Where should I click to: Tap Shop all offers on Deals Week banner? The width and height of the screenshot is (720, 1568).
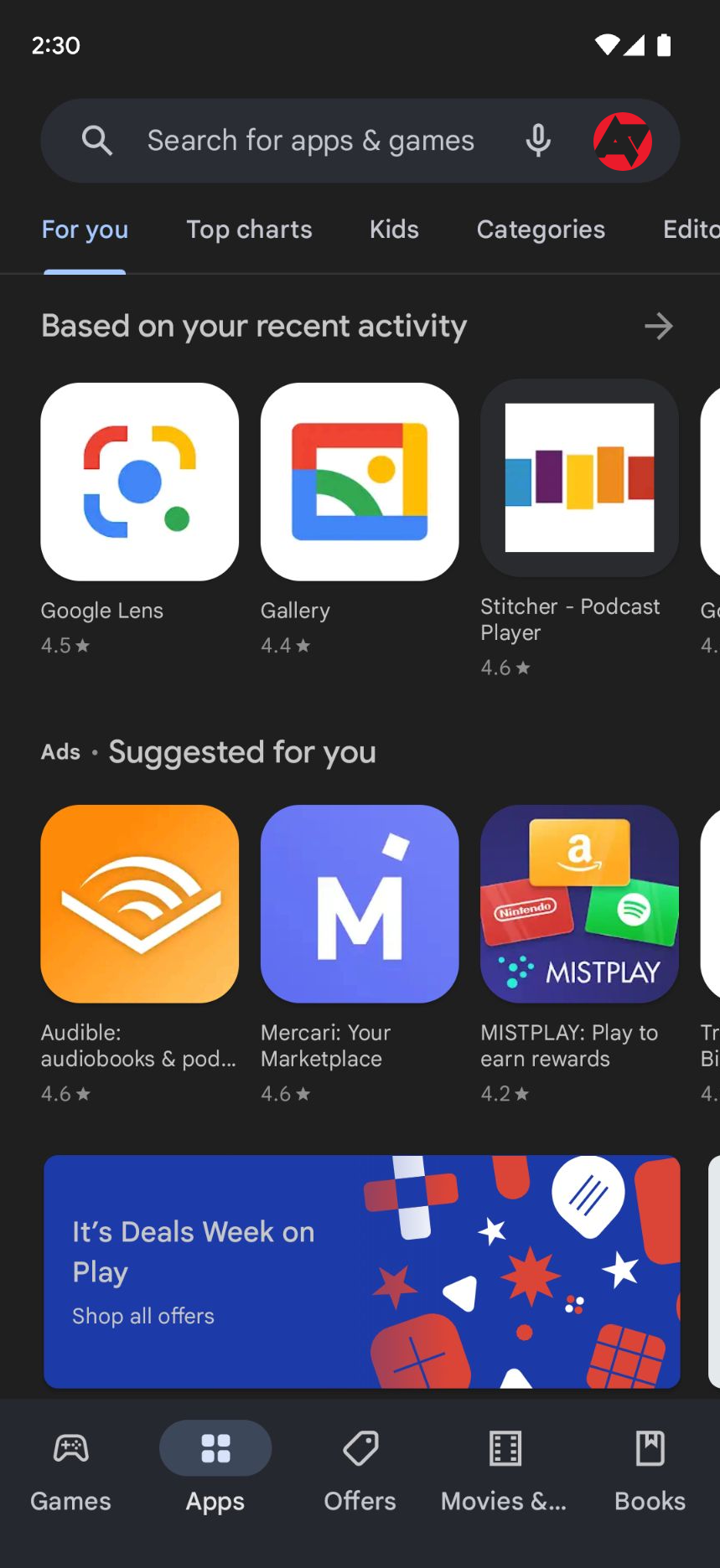click(x=143, y=1316)
